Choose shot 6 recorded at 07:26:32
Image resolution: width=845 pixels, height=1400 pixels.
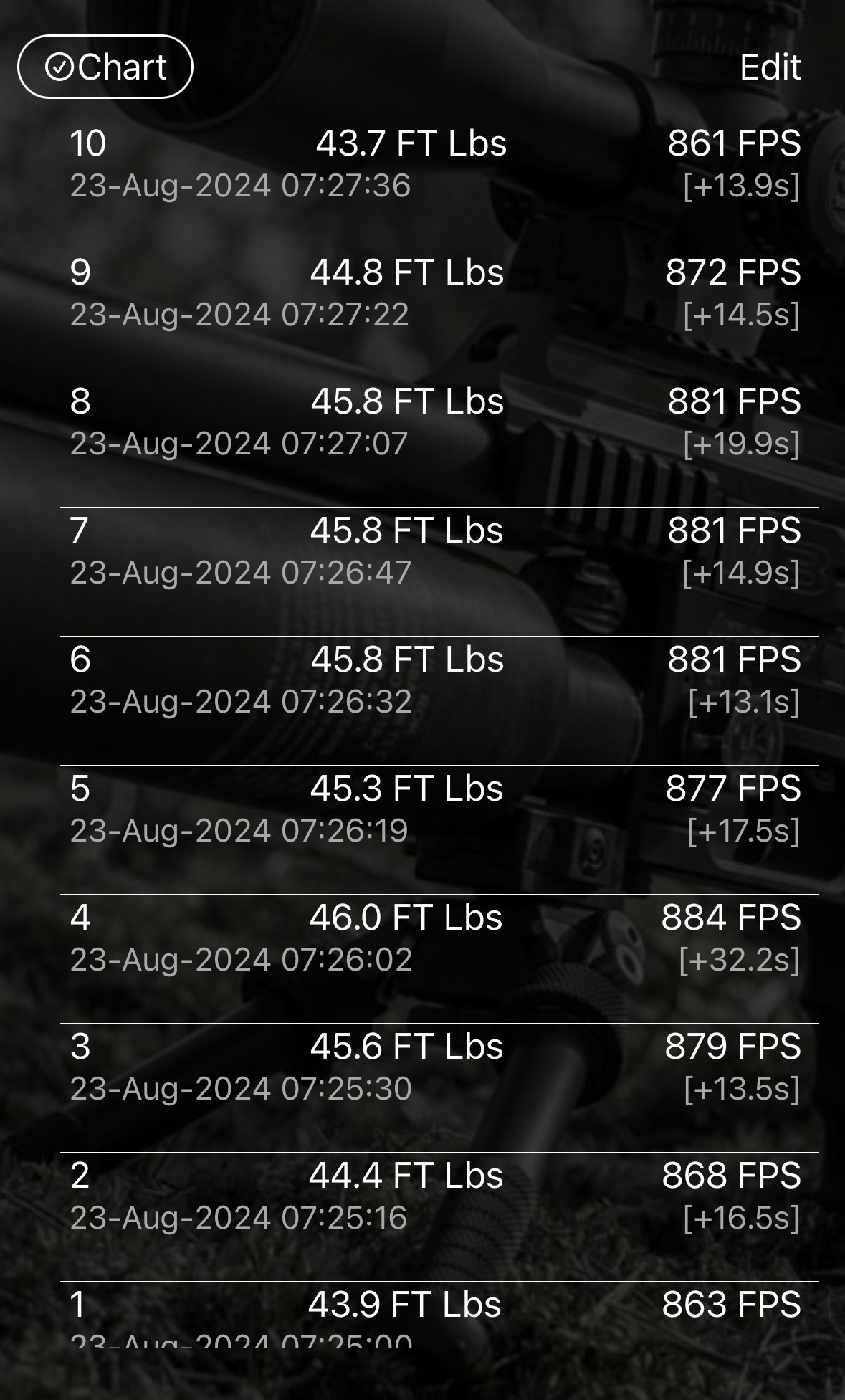pos(439,701)
